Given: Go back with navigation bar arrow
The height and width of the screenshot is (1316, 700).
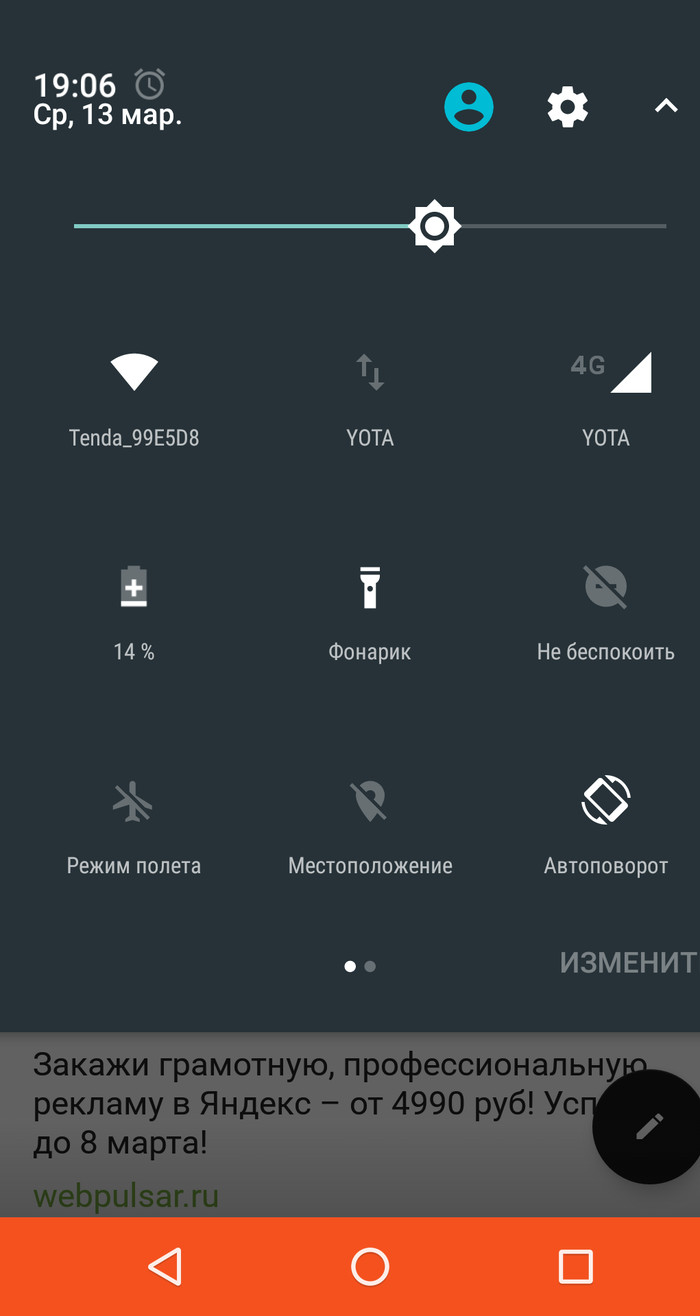Looking at the screenshot, I should pyautogui.click(x=165, y=1266).
